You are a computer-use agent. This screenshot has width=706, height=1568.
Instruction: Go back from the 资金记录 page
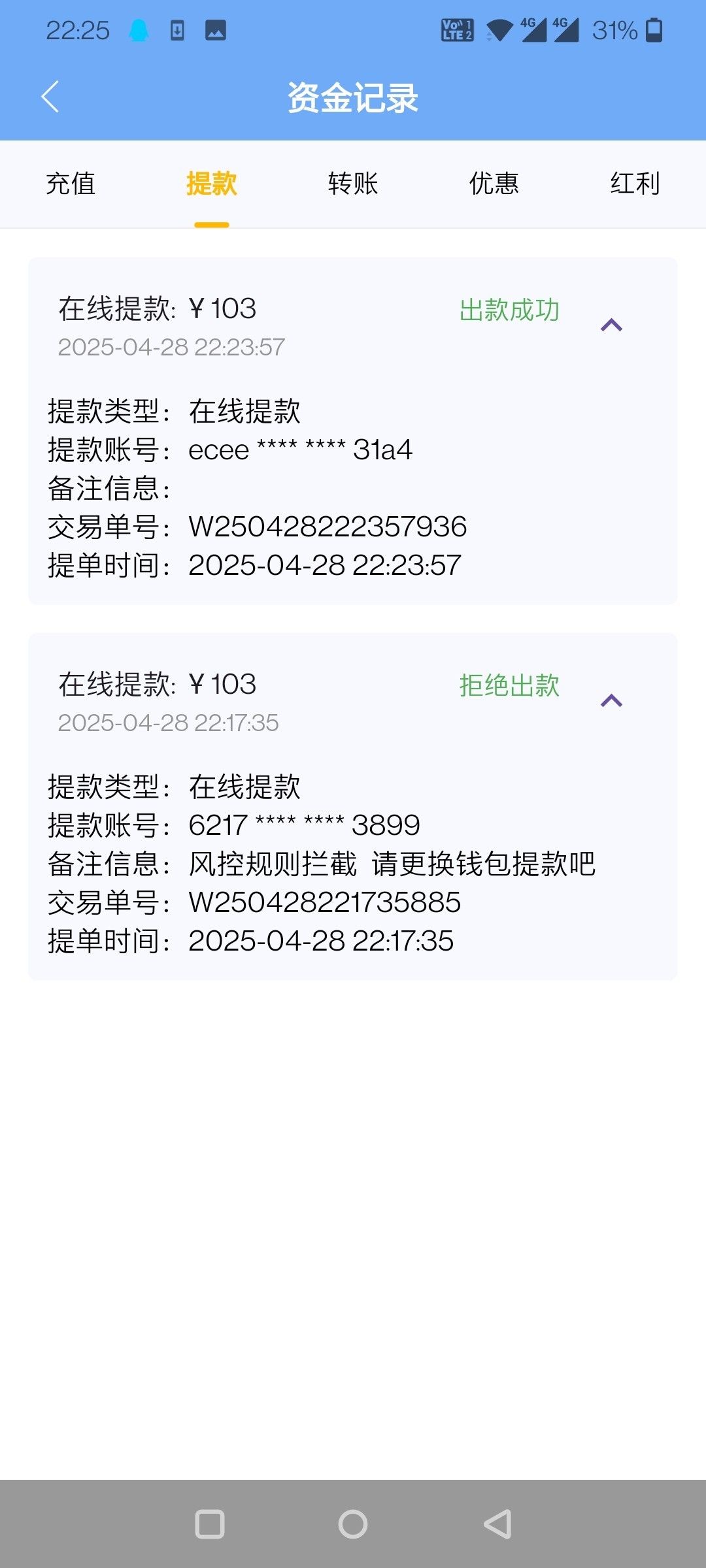pos(50,97)
